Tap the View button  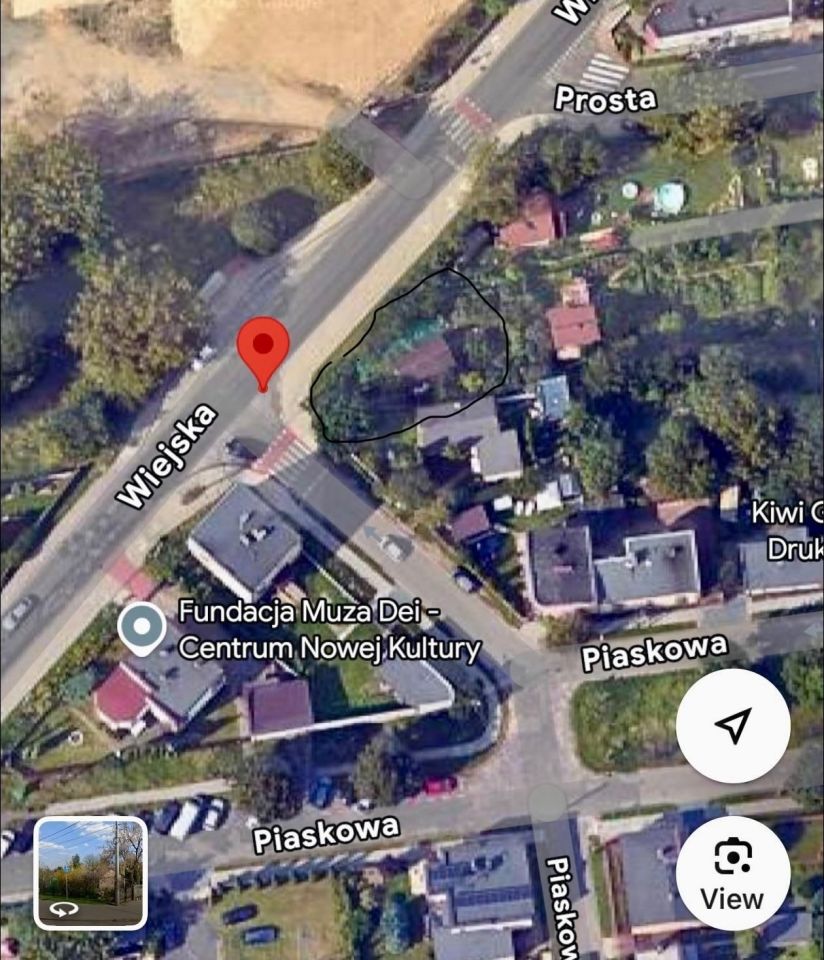[x=733, y=897]
